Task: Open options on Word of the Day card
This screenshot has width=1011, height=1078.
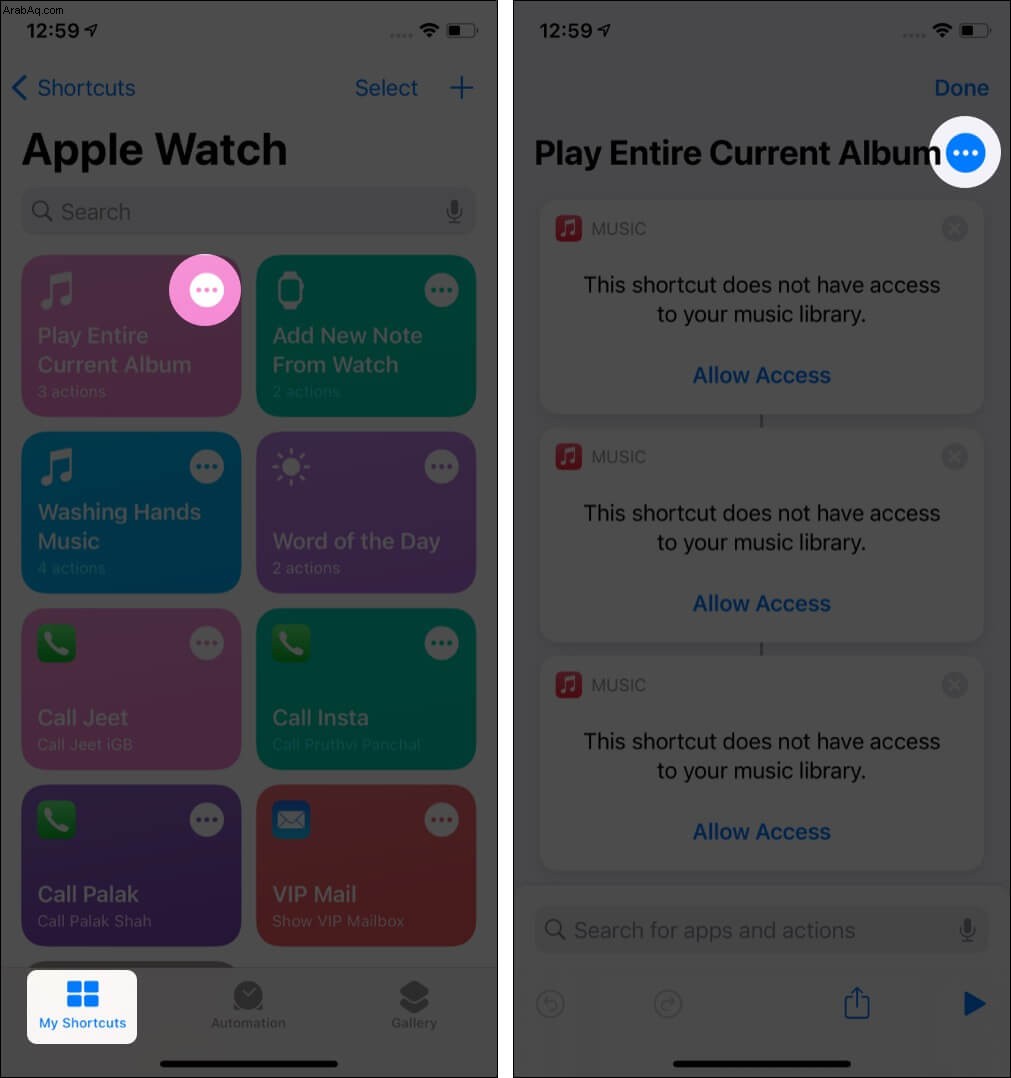Action: point(442,466)
